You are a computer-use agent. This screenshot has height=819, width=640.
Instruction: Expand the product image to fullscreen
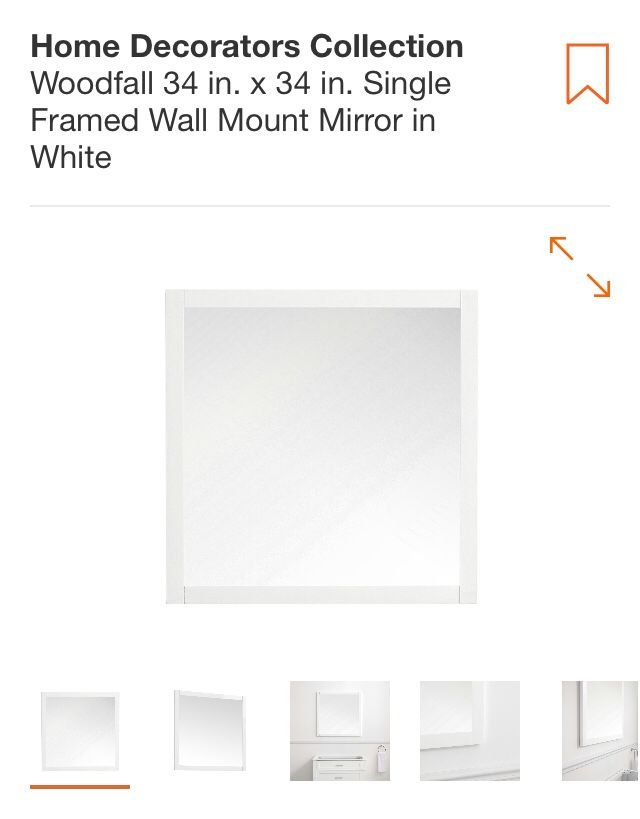(579, 266)
